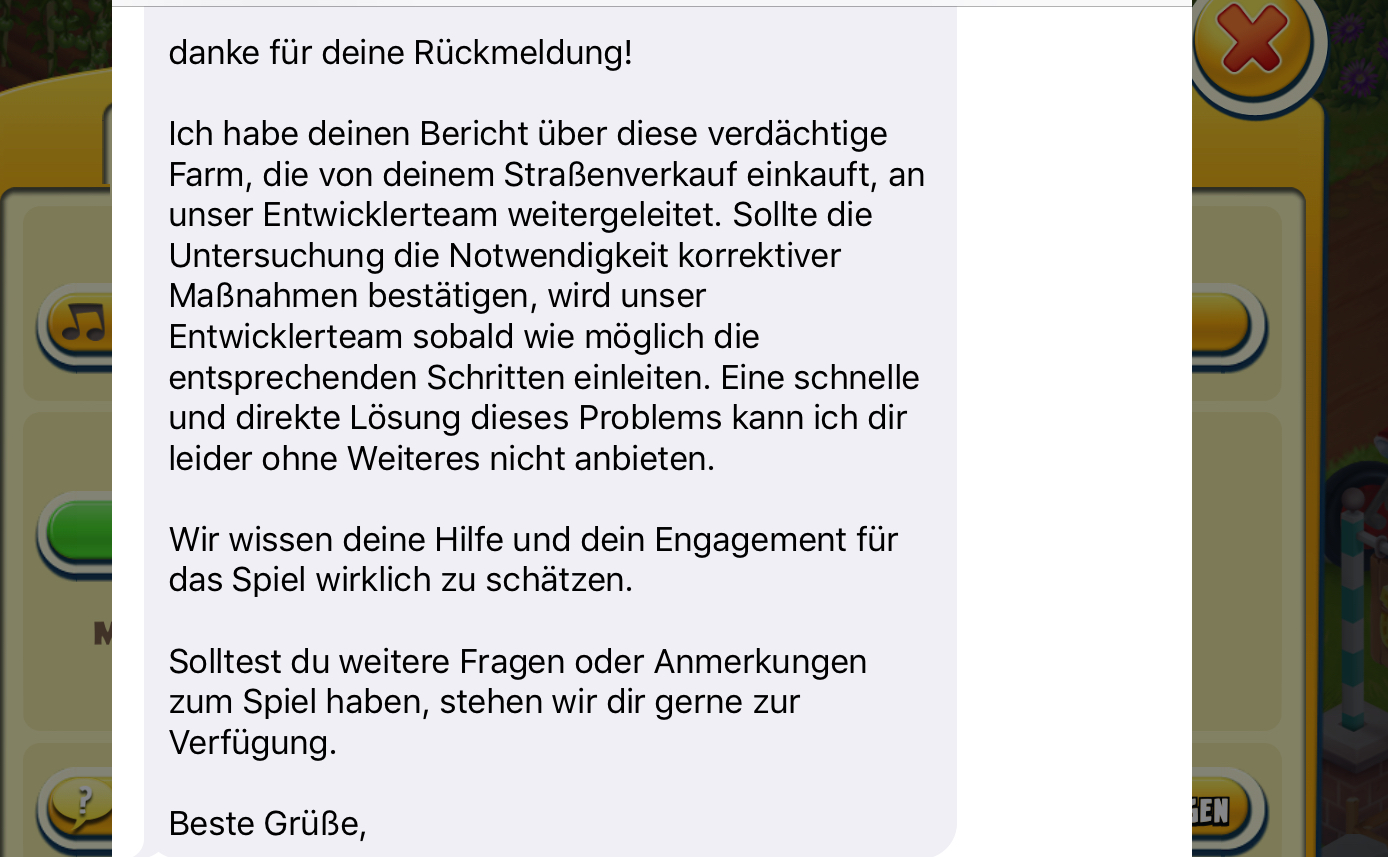Tap the music note button
The height and width of the screenshot is (857, 1388).
click(79, 323)
